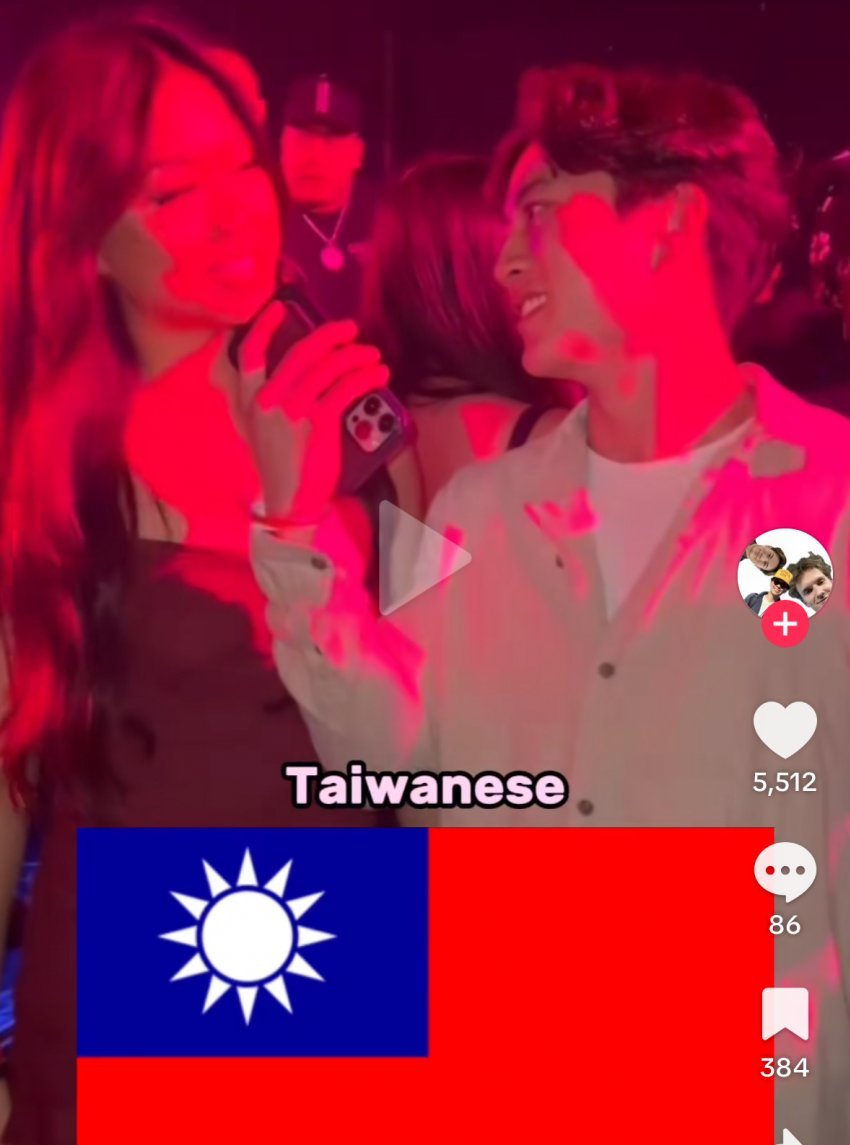Viewport: 850px width, 1145px height.
Task: Bookmark this video to favorites
Action: point(785,1014)
